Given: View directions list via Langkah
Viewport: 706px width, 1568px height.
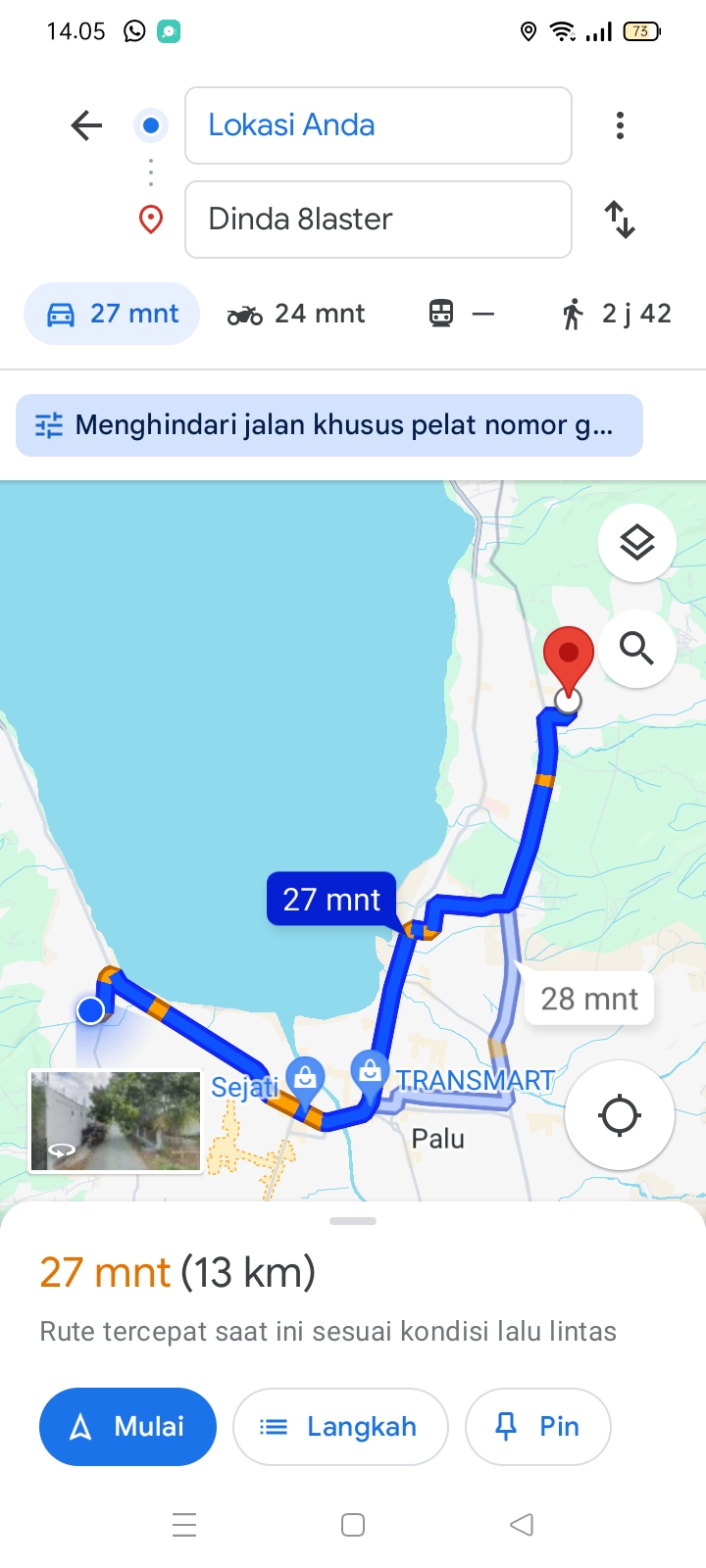Looking at the screenshot, I should (x=340, y=1427).
